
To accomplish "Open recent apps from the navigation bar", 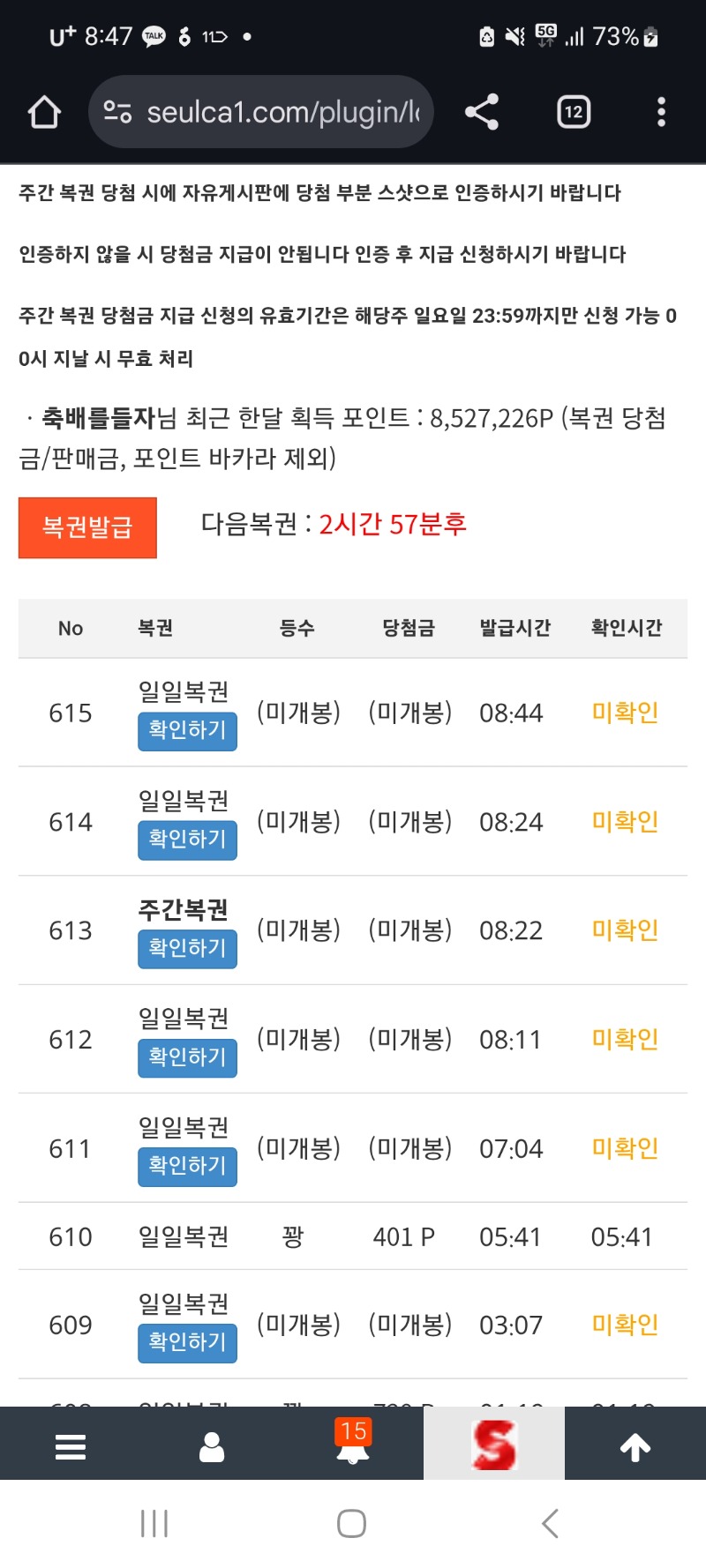I will point(154,1523).
